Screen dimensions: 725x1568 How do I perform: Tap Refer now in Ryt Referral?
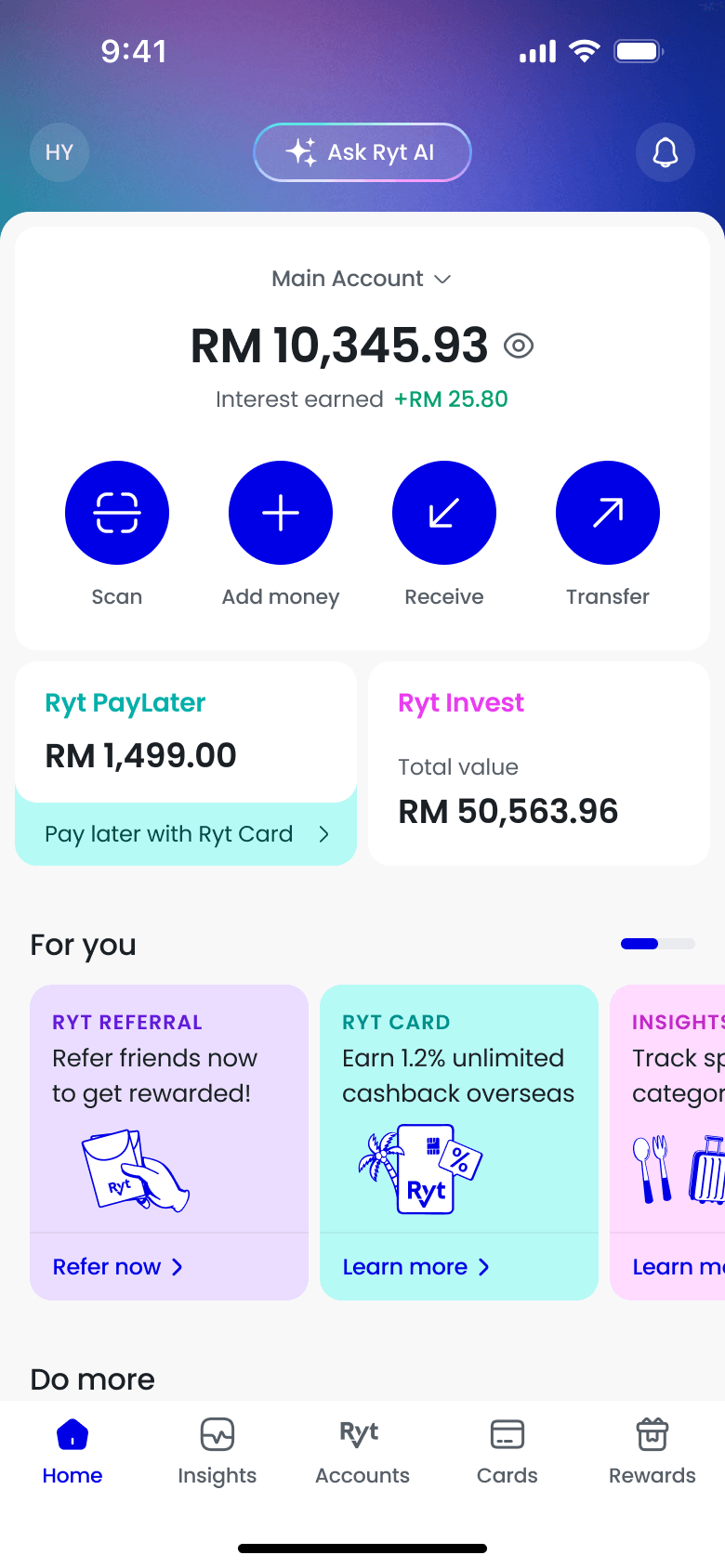[x=117, y=1267]
